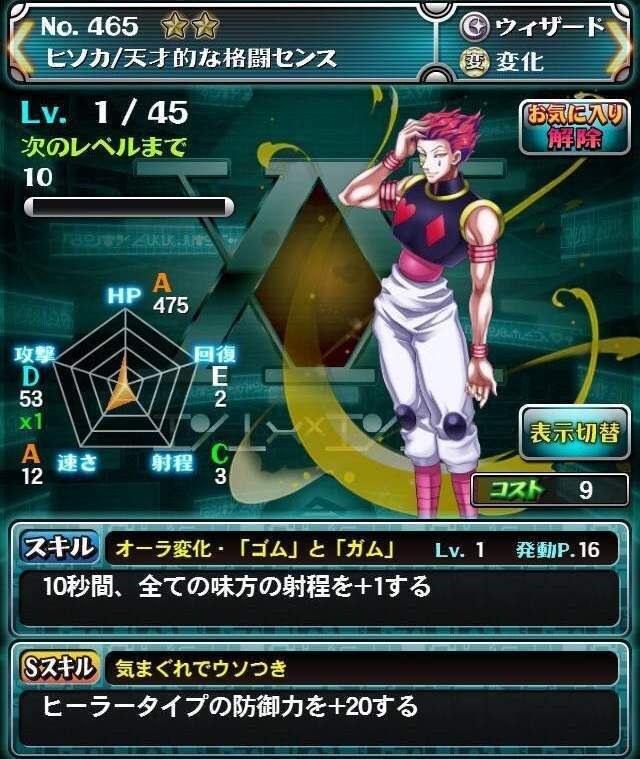Tap the お気に入り解除 favorite button
Image resolution: width=640 pixels, height=759 pixels.
click(573, 126)
